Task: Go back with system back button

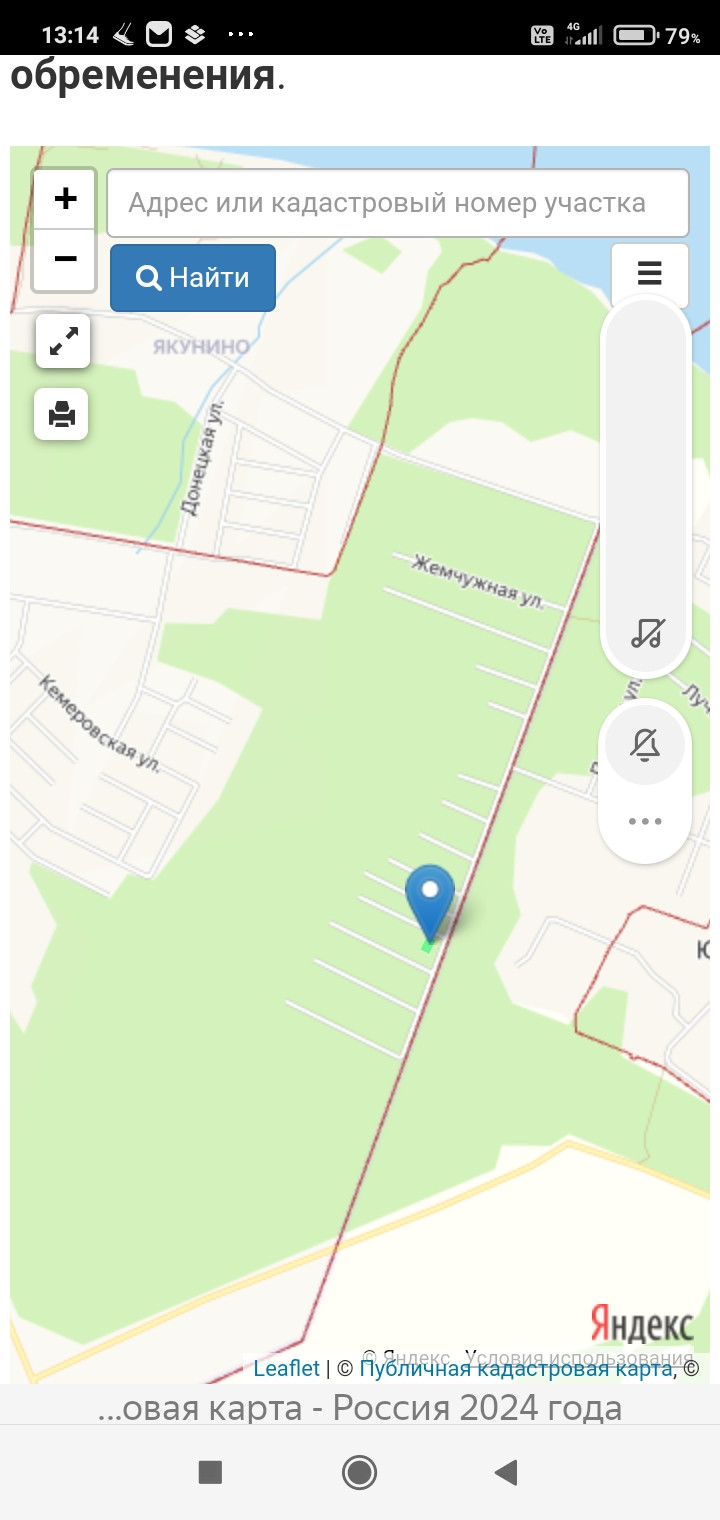Action: click(506, 1472)
